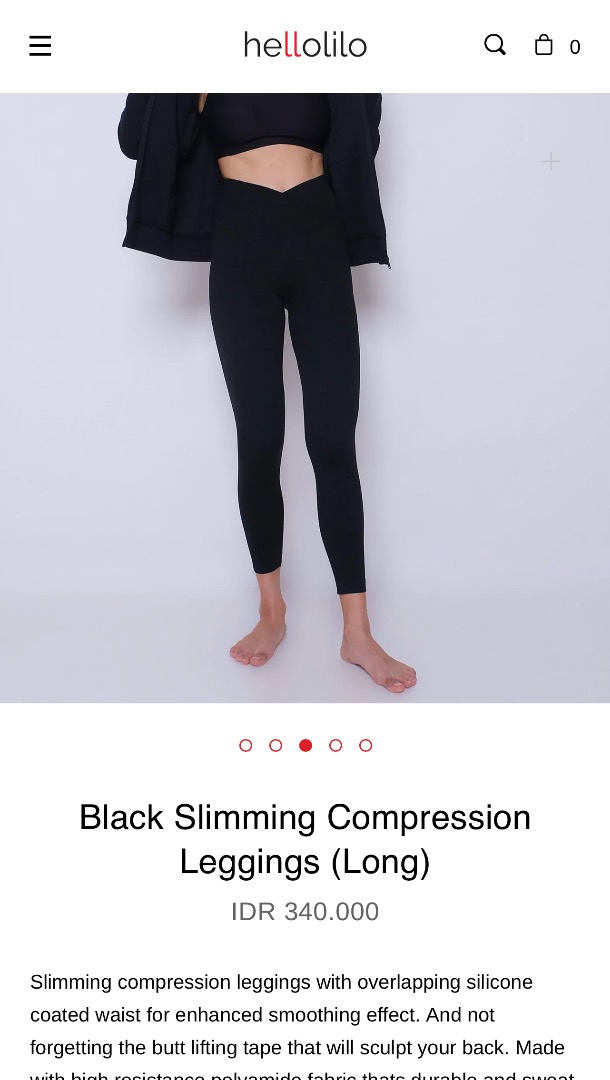Go to hellolilo home via logo
The image size is (610, 1080).
click(305, 45)
